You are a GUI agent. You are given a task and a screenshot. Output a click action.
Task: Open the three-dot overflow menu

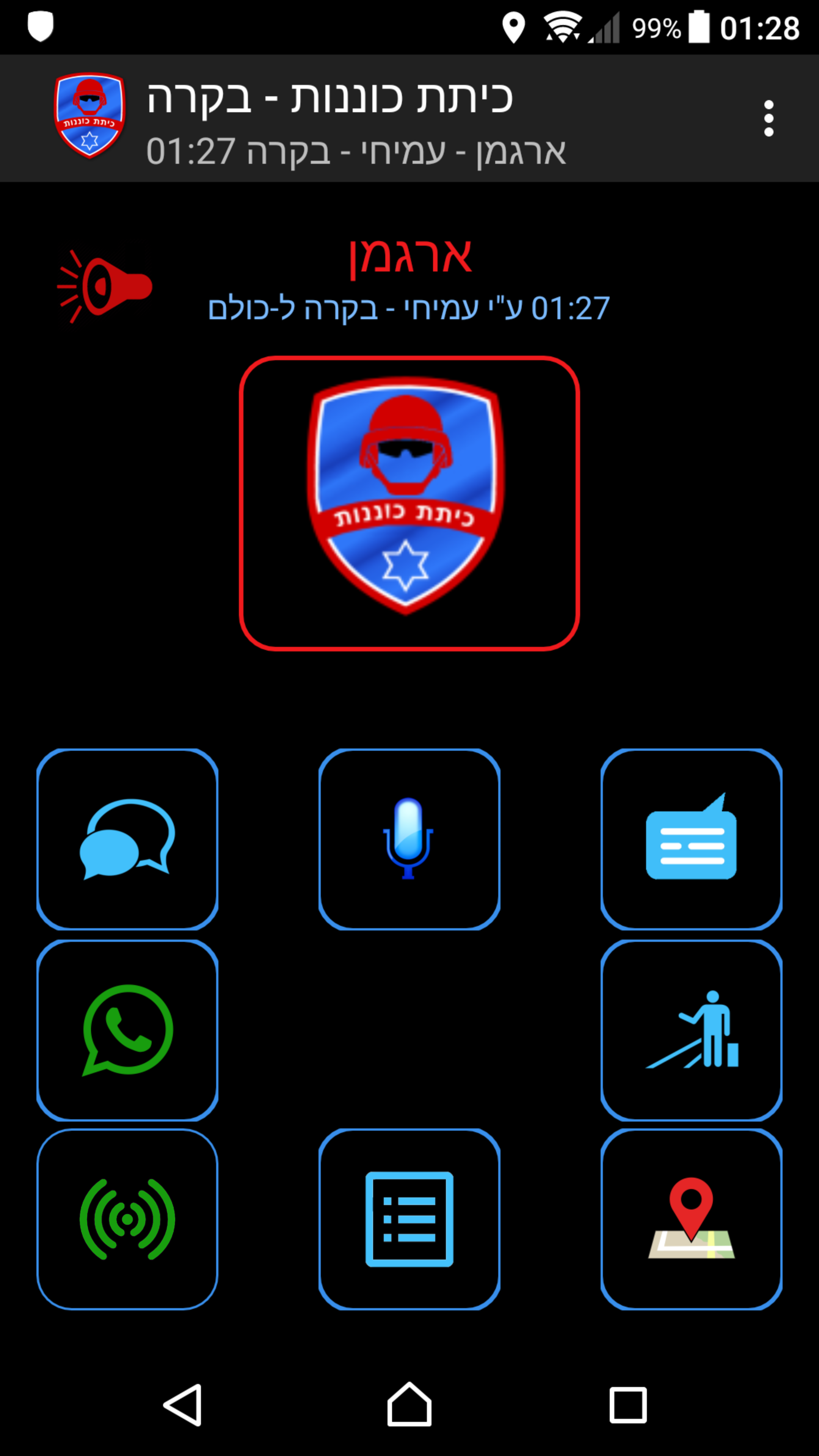click(768, 118)
